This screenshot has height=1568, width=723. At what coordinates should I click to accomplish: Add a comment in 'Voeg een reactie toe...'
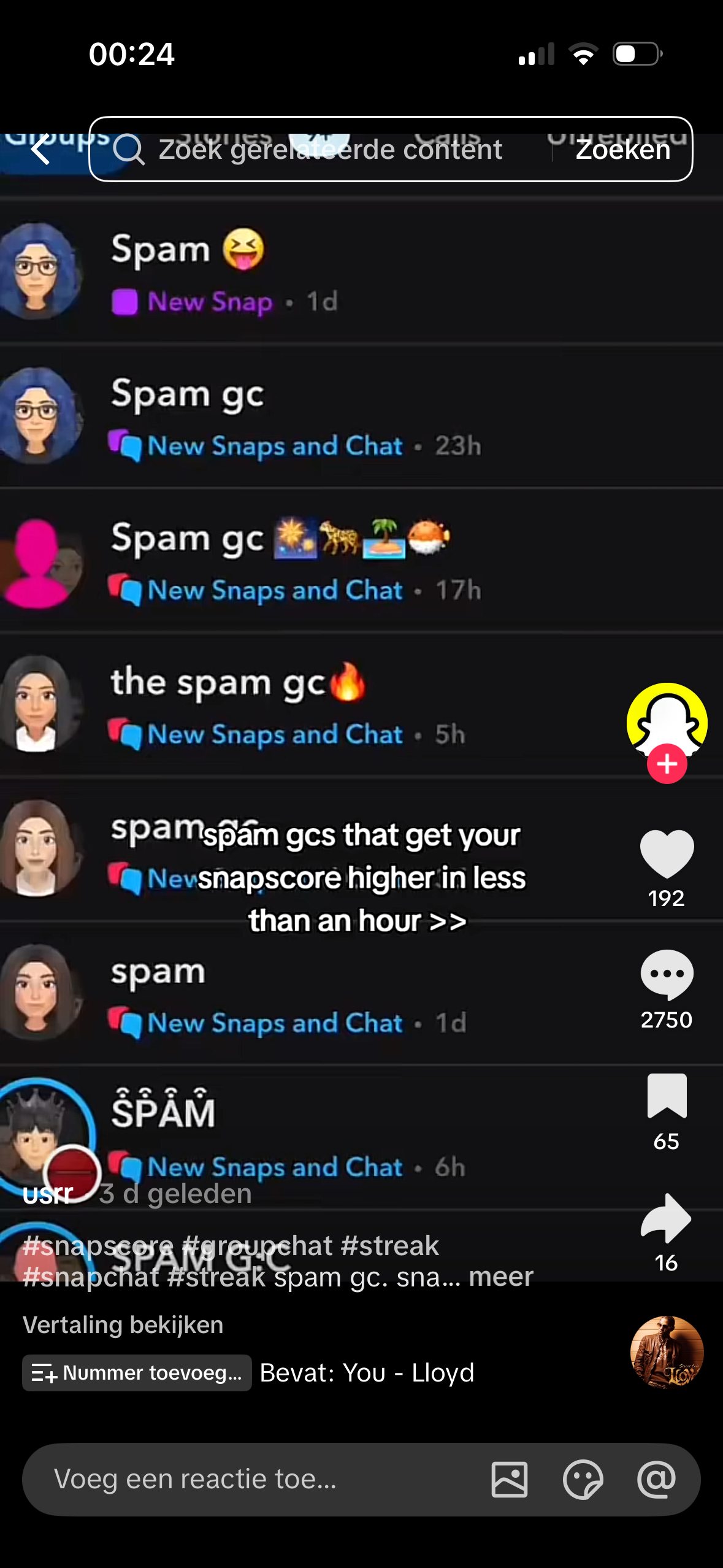point(245,1478)
